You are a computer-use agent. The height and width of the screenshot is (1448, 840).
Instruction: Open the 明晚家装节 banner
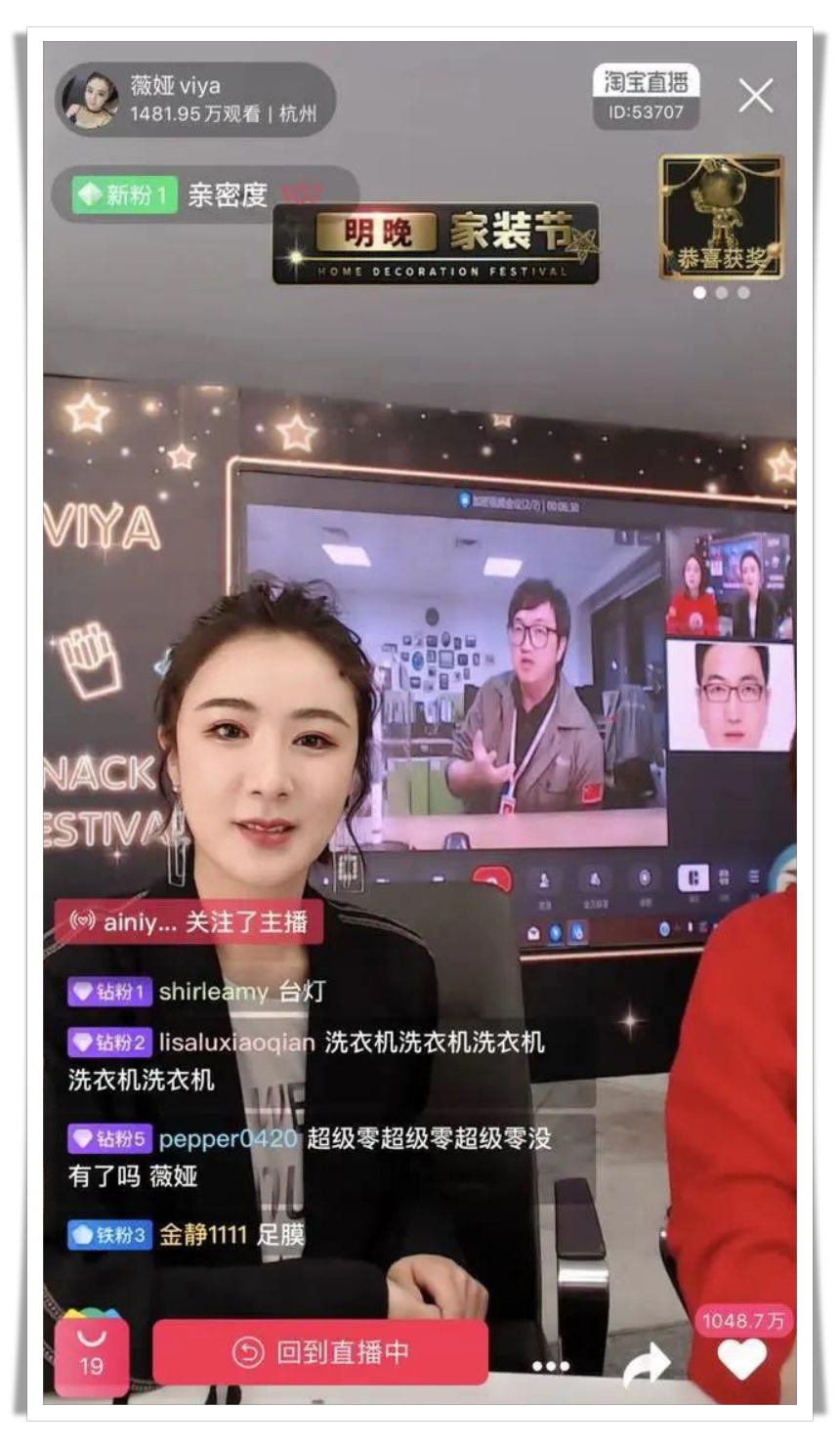pos(436,243)
